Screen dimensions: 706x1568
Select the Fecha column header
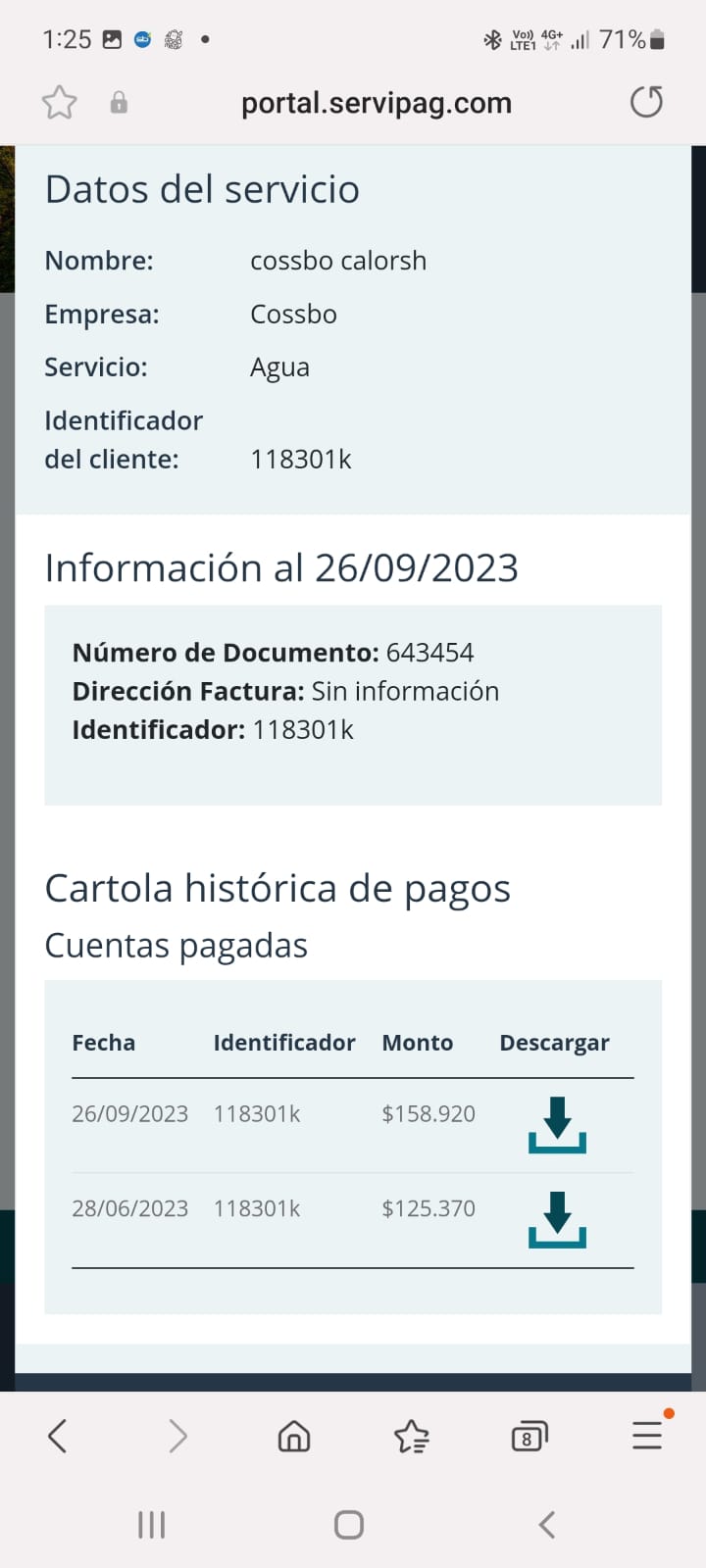pyautogui.click(x=103, y=1043)
